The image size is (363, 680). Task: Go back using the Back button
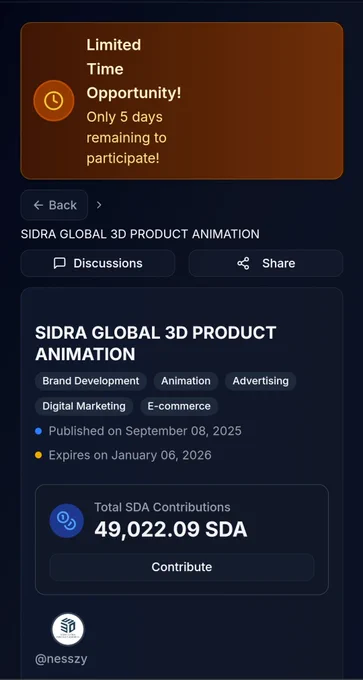click(x=54, y=205)
